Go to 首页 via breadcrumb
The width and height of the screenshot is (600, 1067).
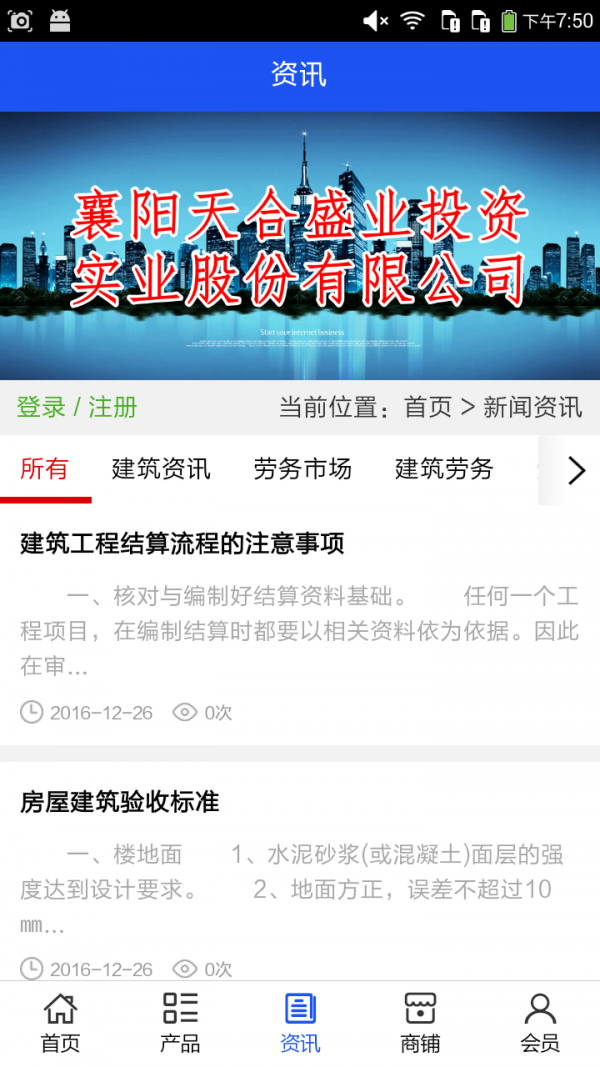click(x=428, y=407)
